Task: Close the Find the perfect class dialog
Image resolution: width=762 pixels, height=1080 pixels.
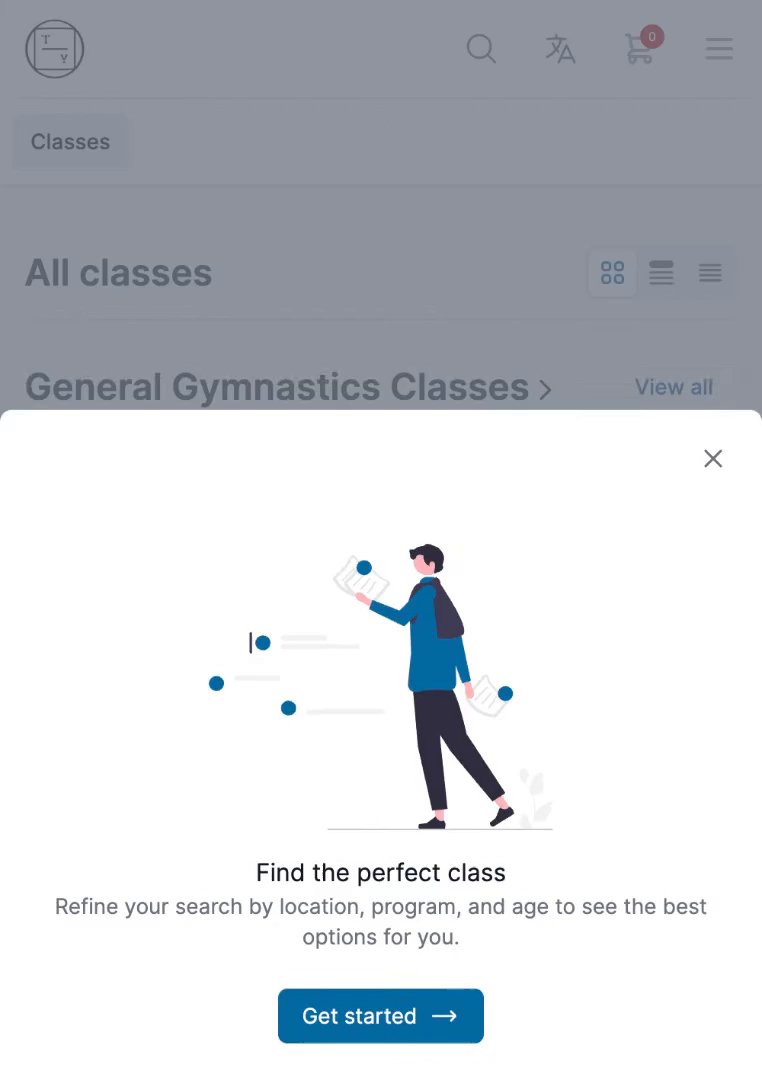Action: [x=712, y=459]
